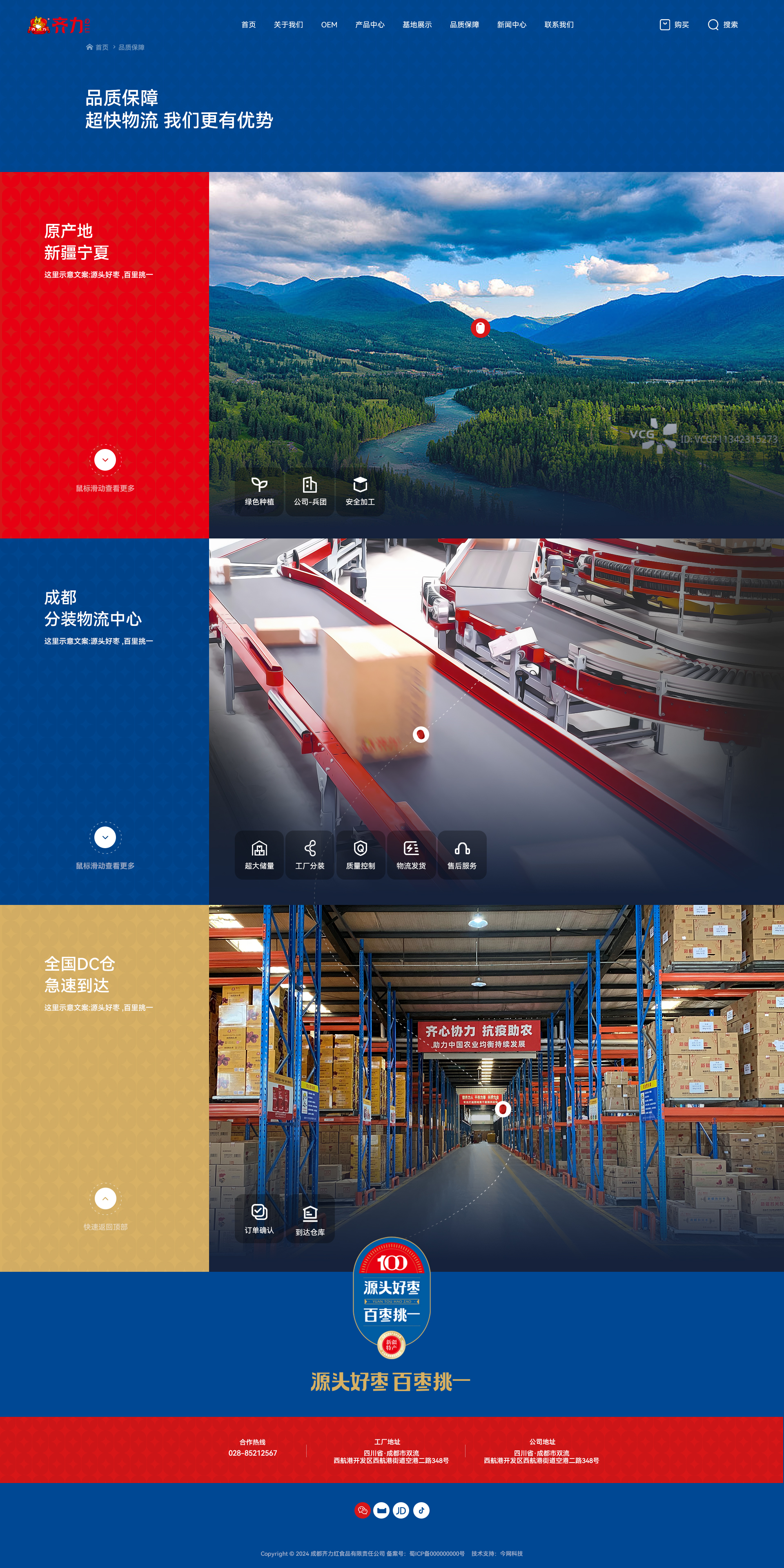Open the 首页 nav item
The height and width of the screenshot is (1568, 784).
tap(248, 25)
